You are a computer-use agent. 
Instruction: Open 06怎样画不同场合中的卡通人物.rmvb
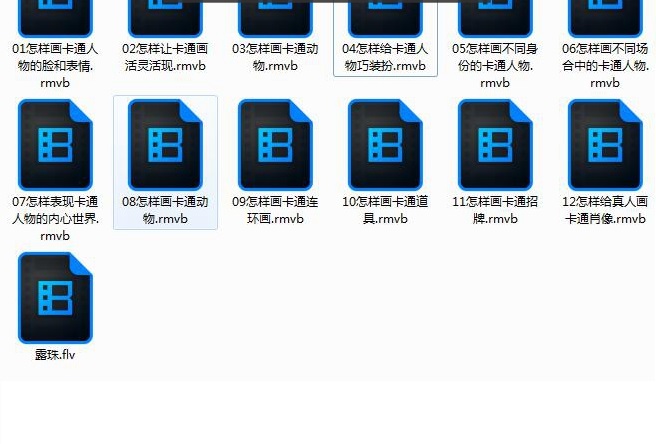(x=605, y=18)
